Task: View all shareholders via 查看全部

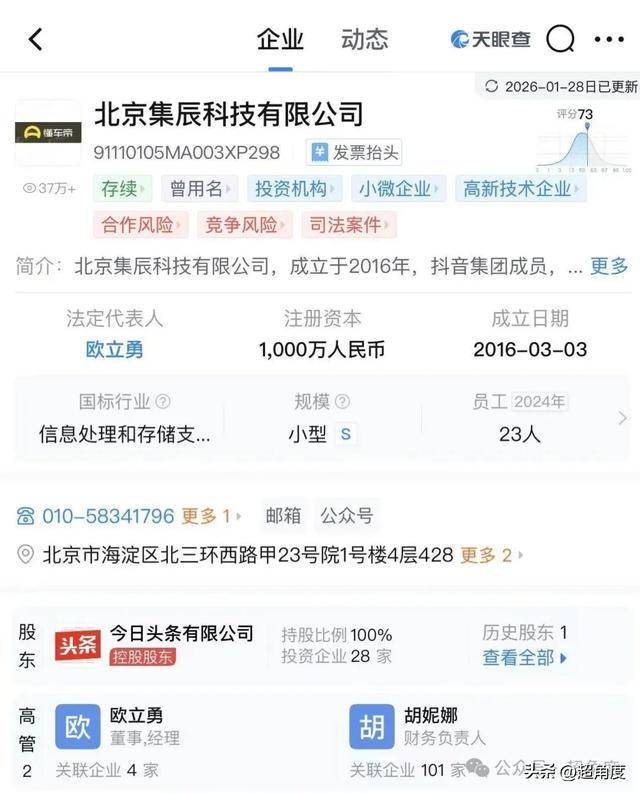Action: [524, 658]
